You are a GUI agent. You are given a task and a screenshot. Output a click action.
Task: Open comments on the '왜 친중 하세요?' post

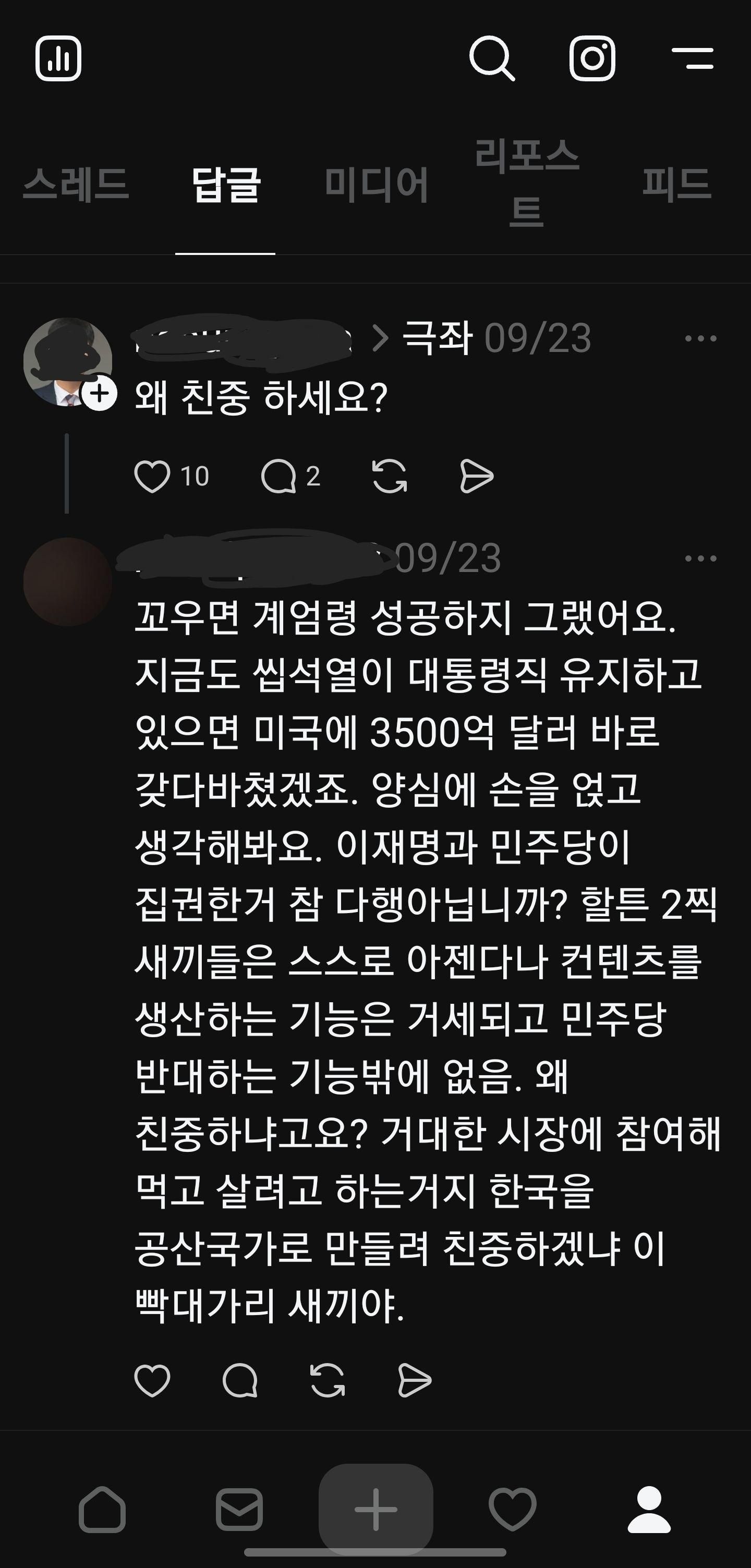tap(278, 476)
